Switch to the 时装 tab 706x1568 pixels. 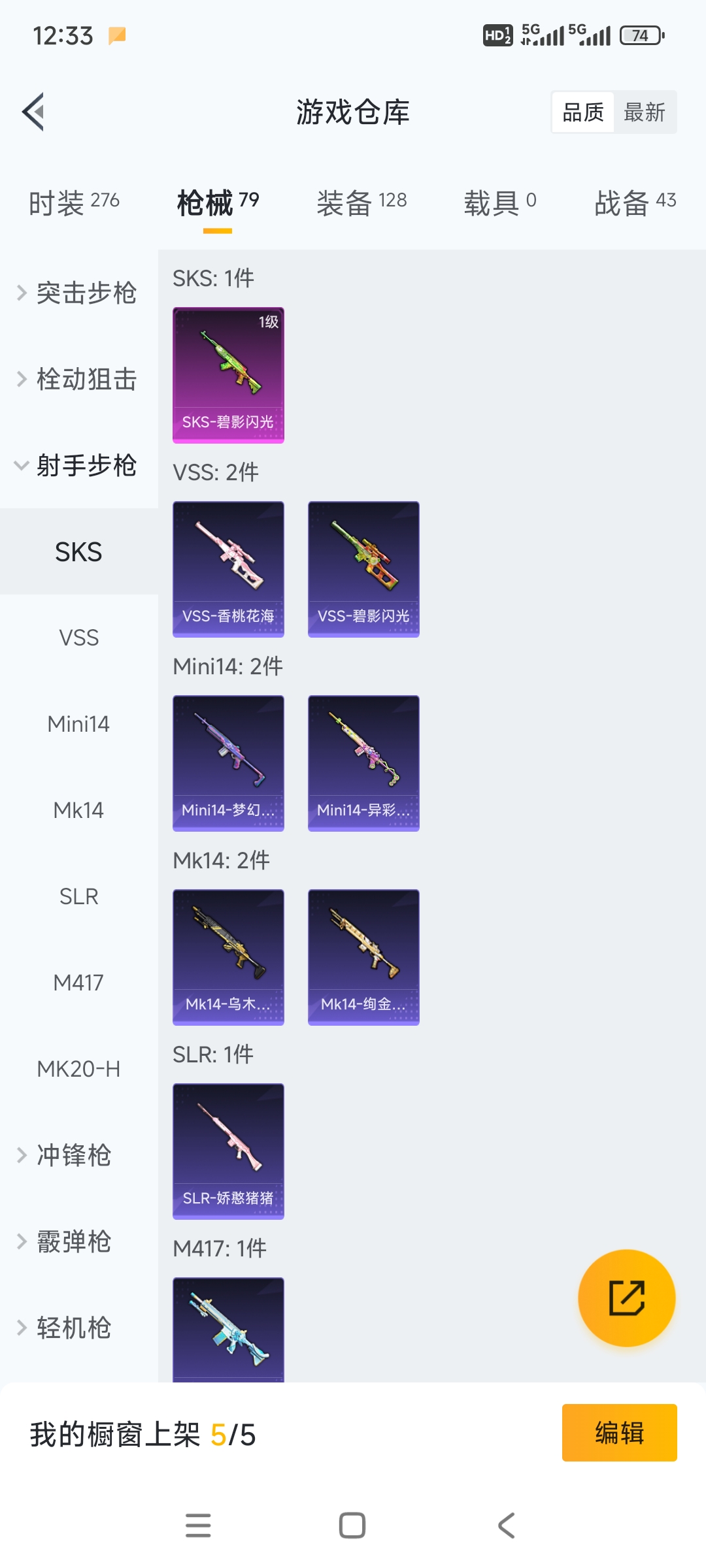(74, 202)
